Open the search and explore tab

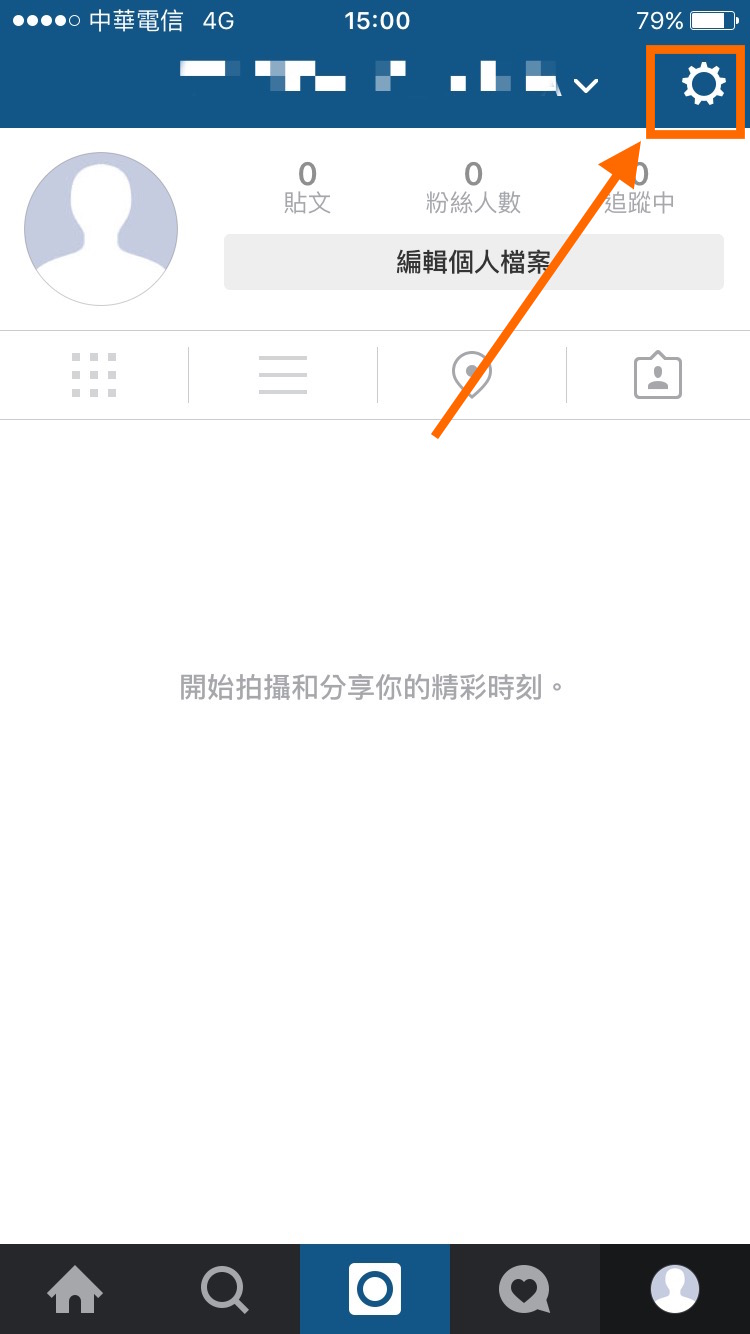click(224, 1289)
